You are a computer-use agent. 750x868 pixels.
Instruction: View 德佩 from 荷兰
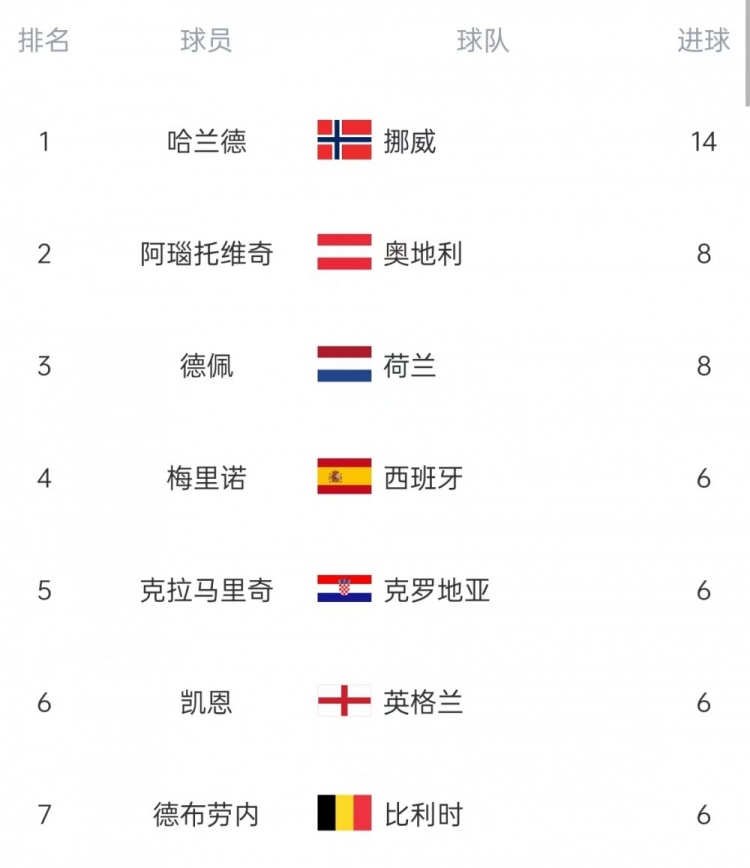click(x=206, y=366)
